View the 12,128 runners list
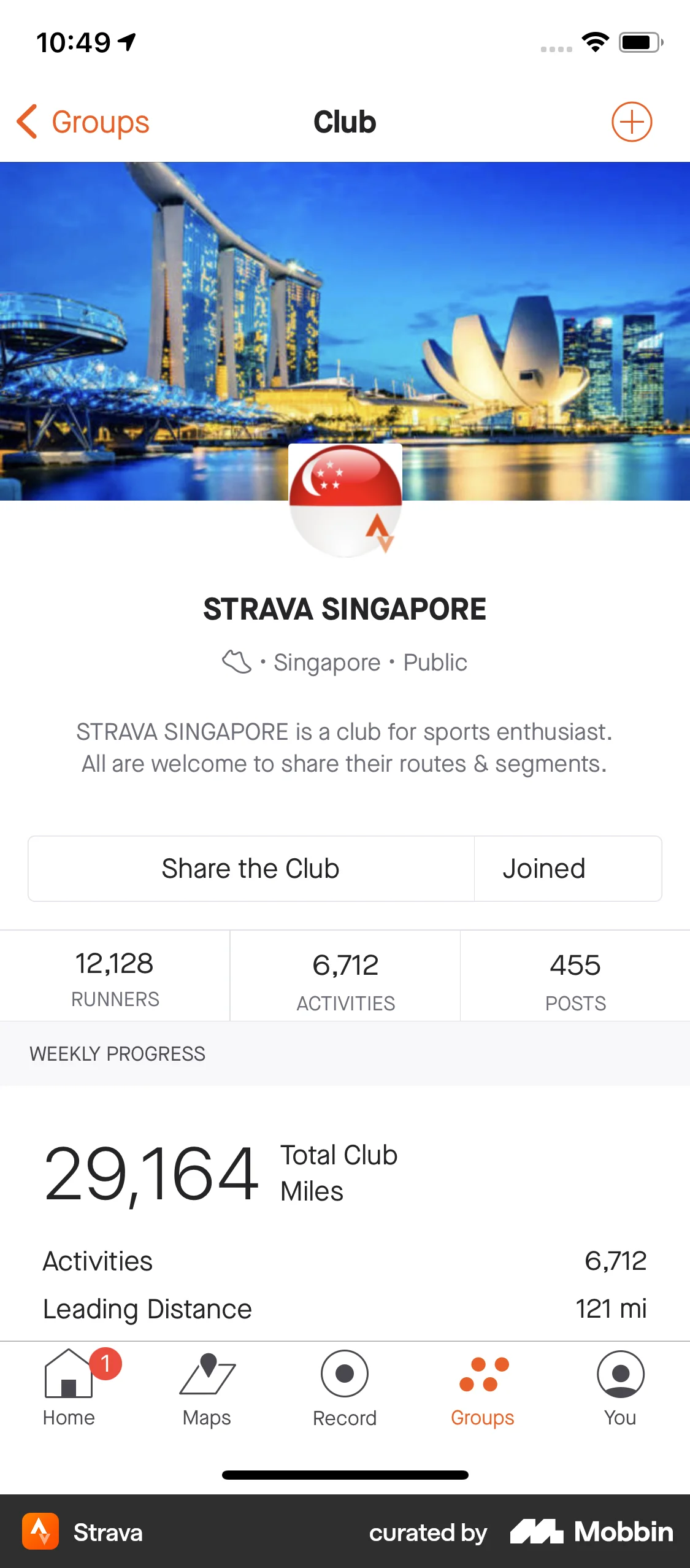 [x=115, y=978]
